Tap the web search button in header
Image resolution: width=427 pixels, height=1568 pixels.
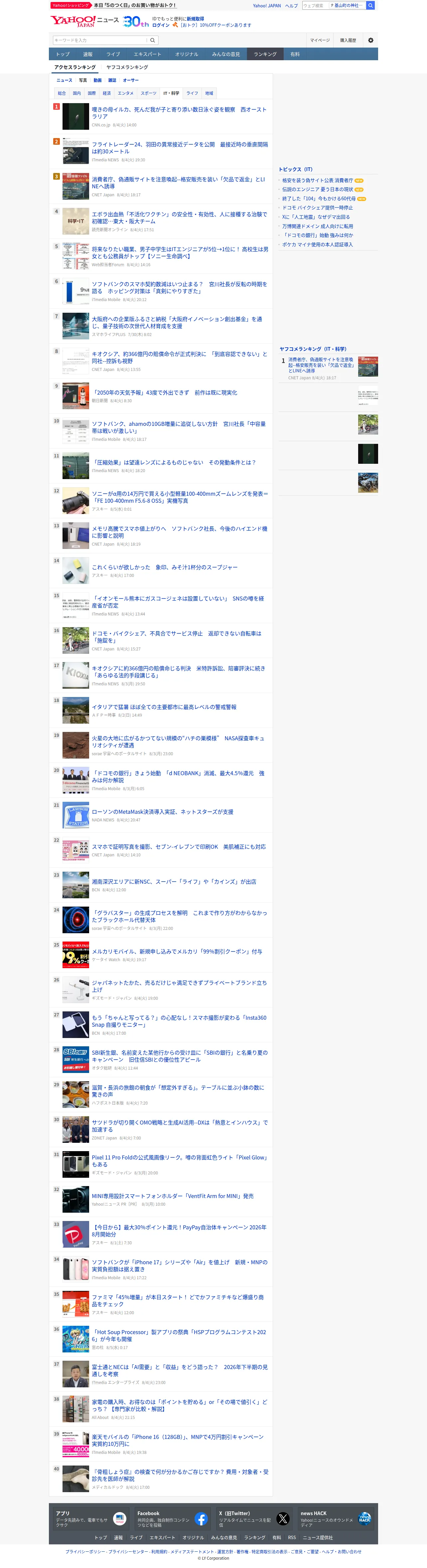[370, 5]
